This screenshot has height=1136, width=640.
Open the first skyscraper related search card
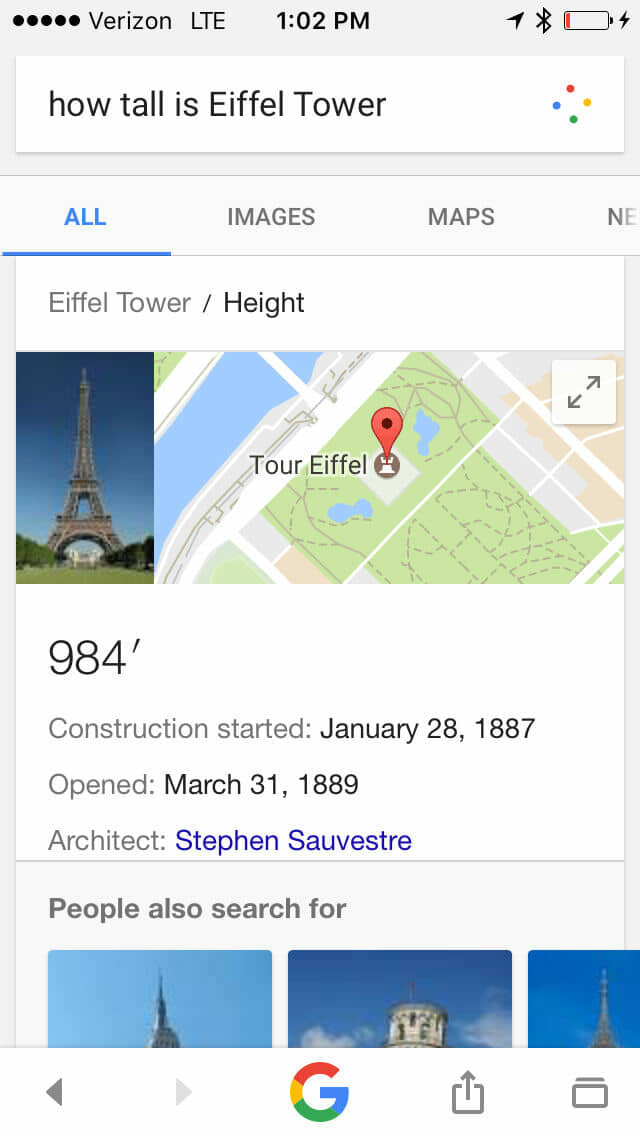[160, 999]
